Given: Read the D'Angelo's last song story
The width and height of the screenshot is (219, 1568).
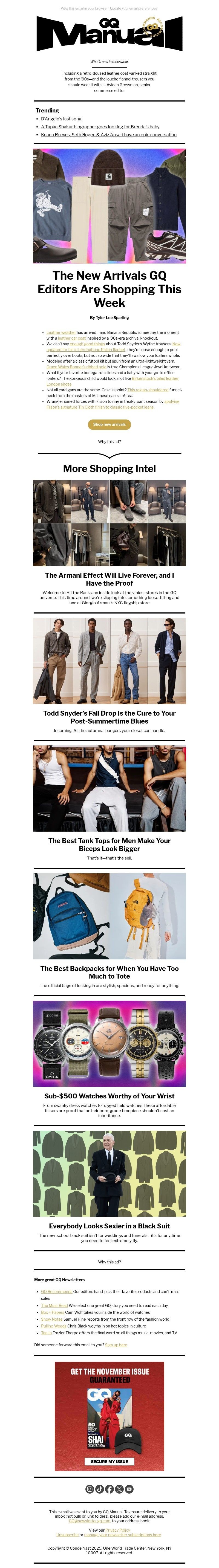Looking at the screenshot, I should tap(61, 119).
